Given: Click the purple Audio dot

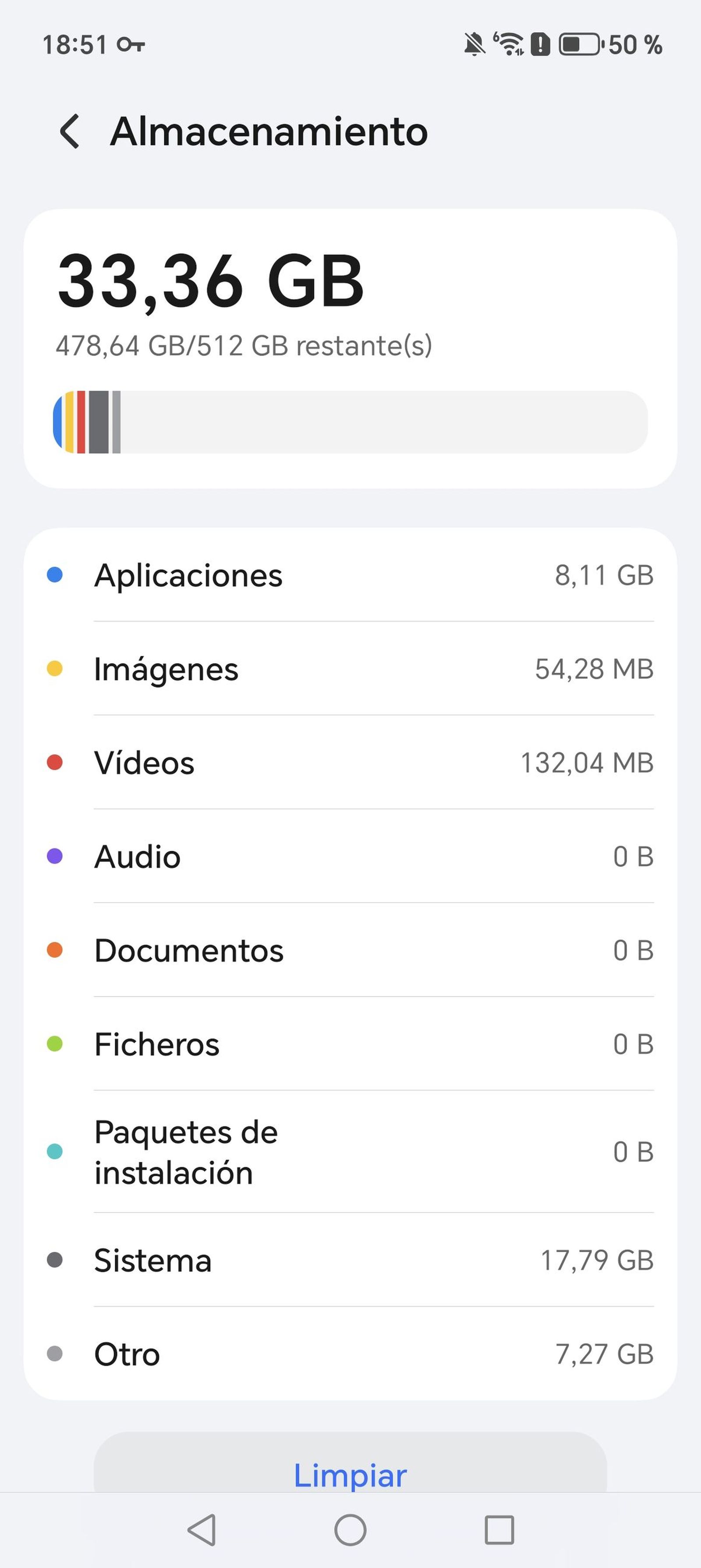Looking at the screenshot, I should coord(54,856).
